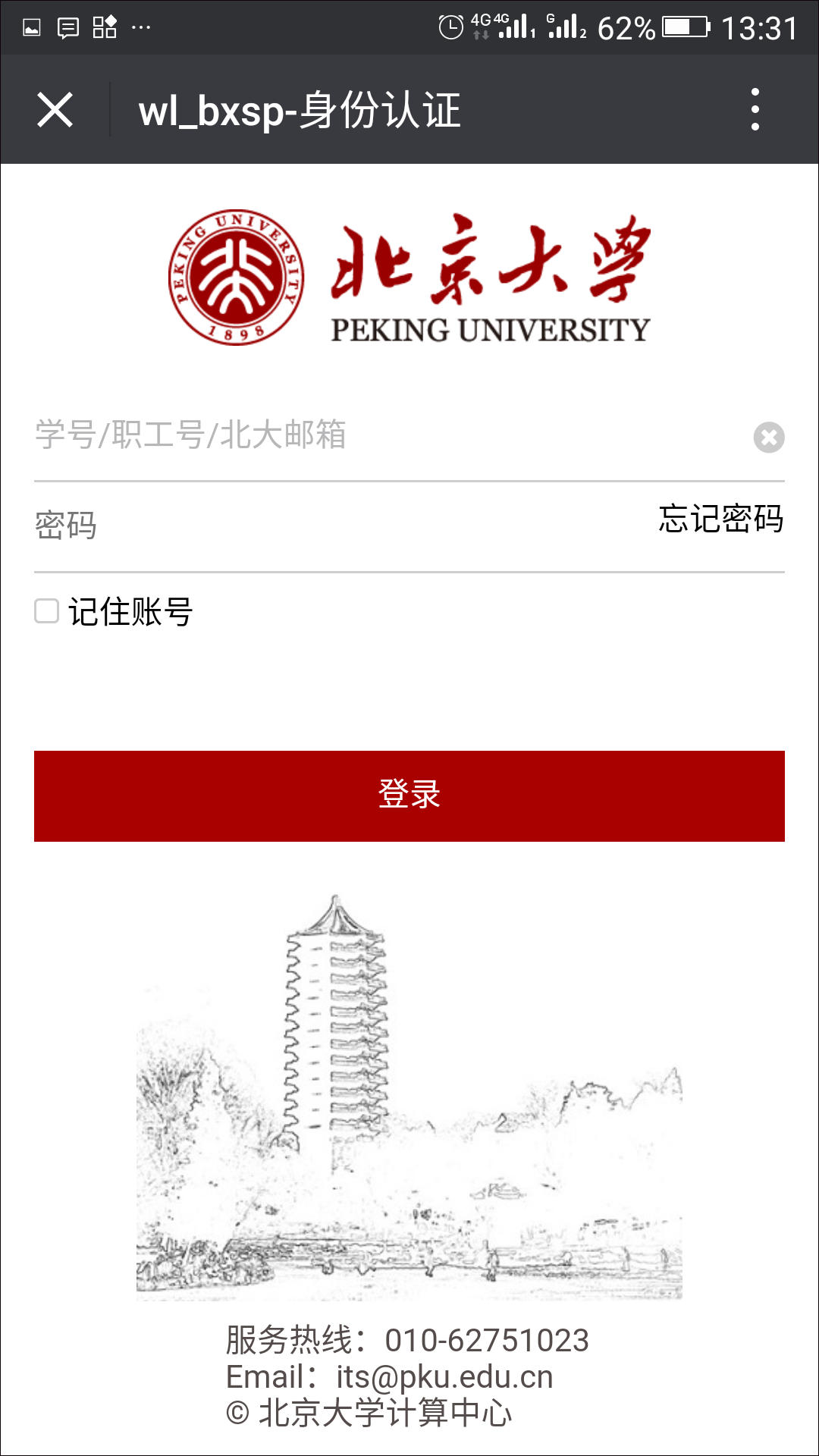Open the 忘记密码 link

[x=720, y=519]
